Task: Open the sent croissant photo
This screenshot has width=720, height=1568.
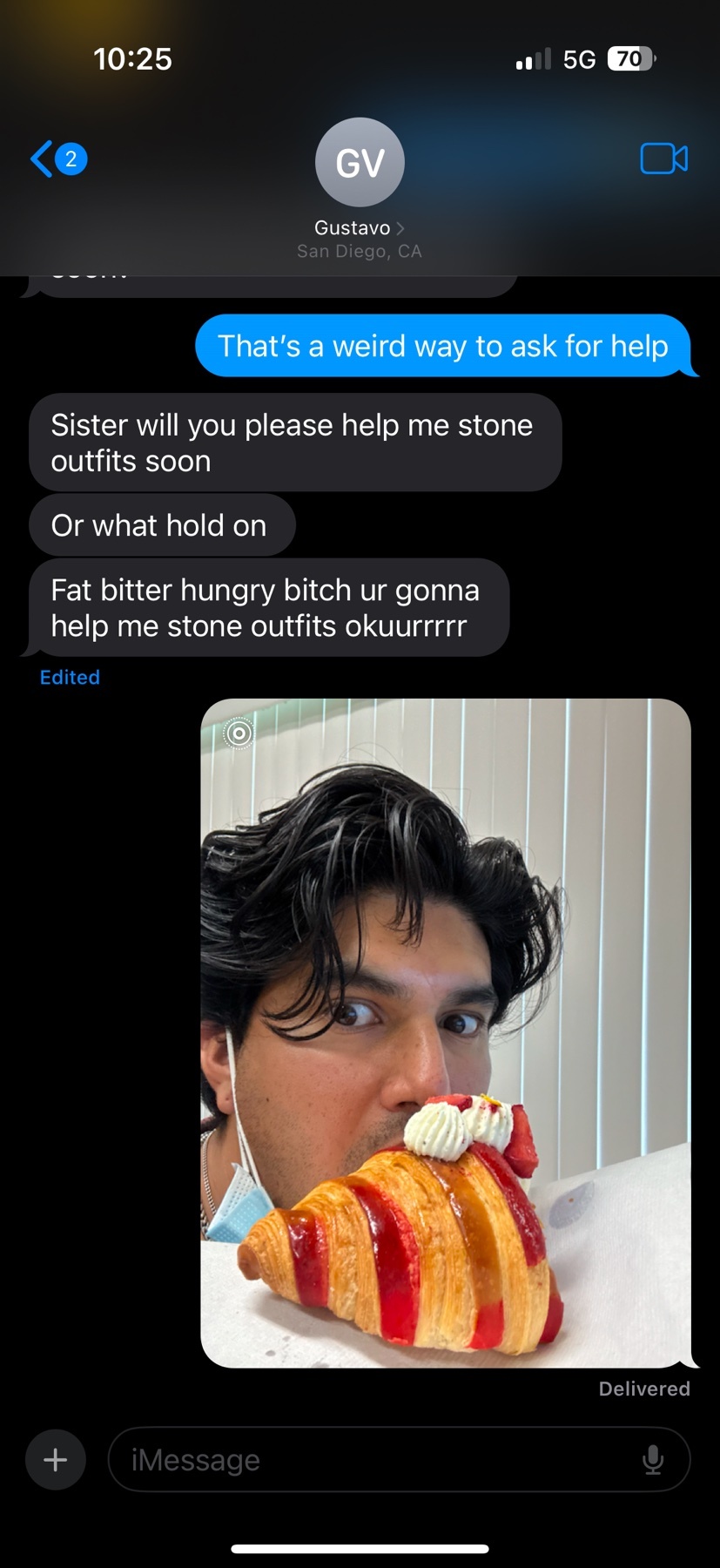Action: tap(446, 1032)
